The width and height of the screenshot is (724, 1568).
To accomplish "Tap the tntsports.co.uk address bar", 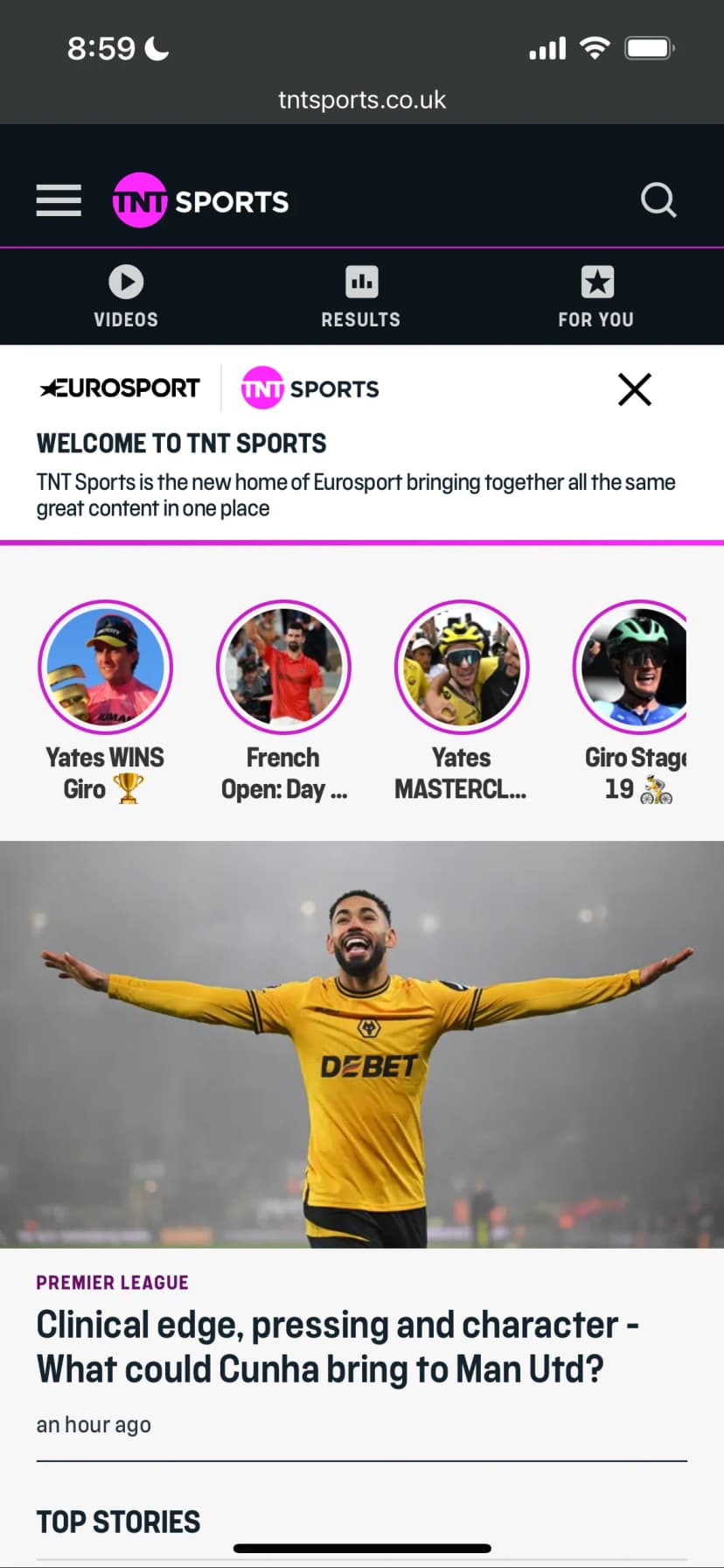I will [x=361, y=100].
